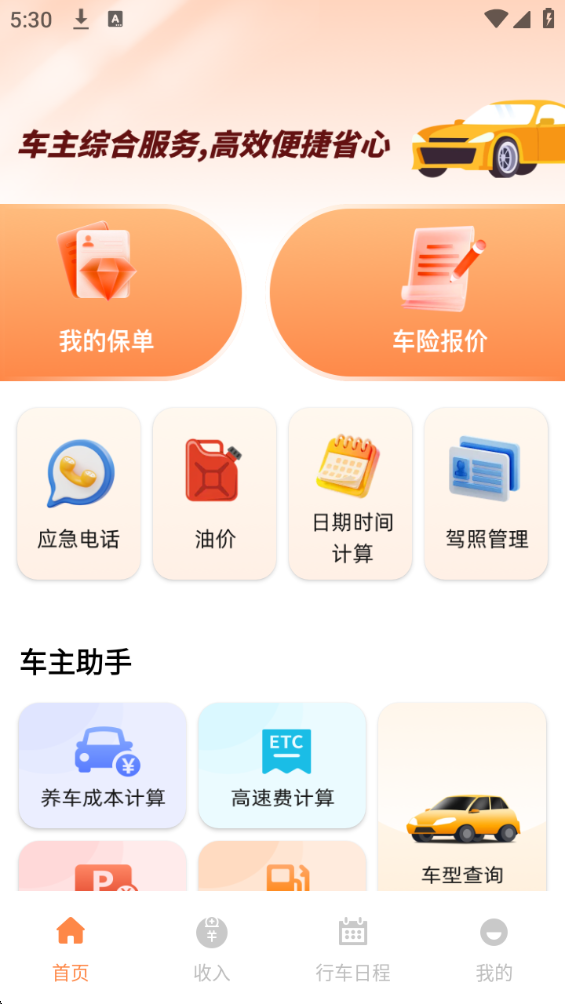Open 高速费计算 toll calculator

(x=282, y=765)
